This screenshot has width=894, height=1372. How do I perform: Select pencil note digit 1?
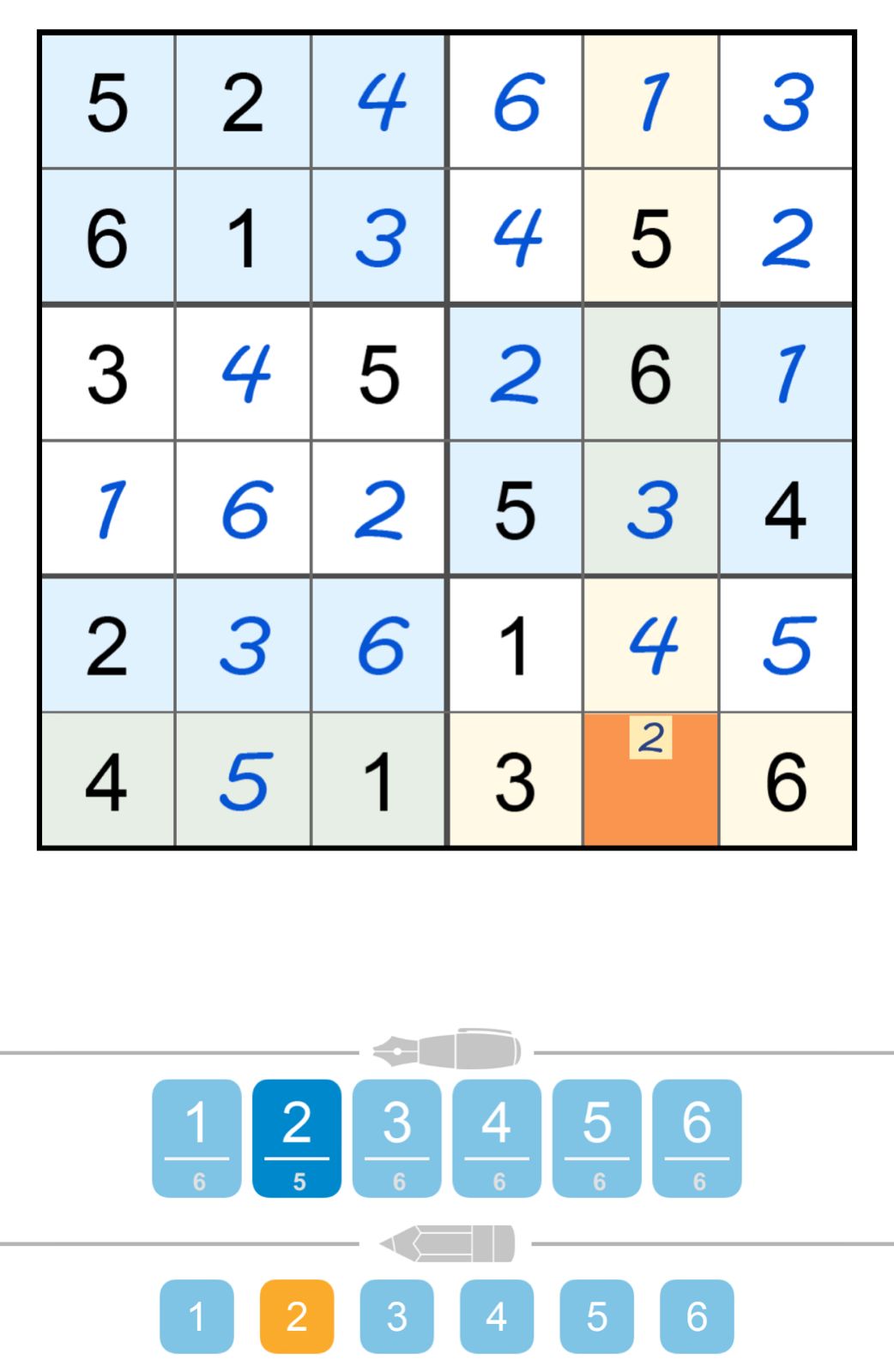(198, 1315)
